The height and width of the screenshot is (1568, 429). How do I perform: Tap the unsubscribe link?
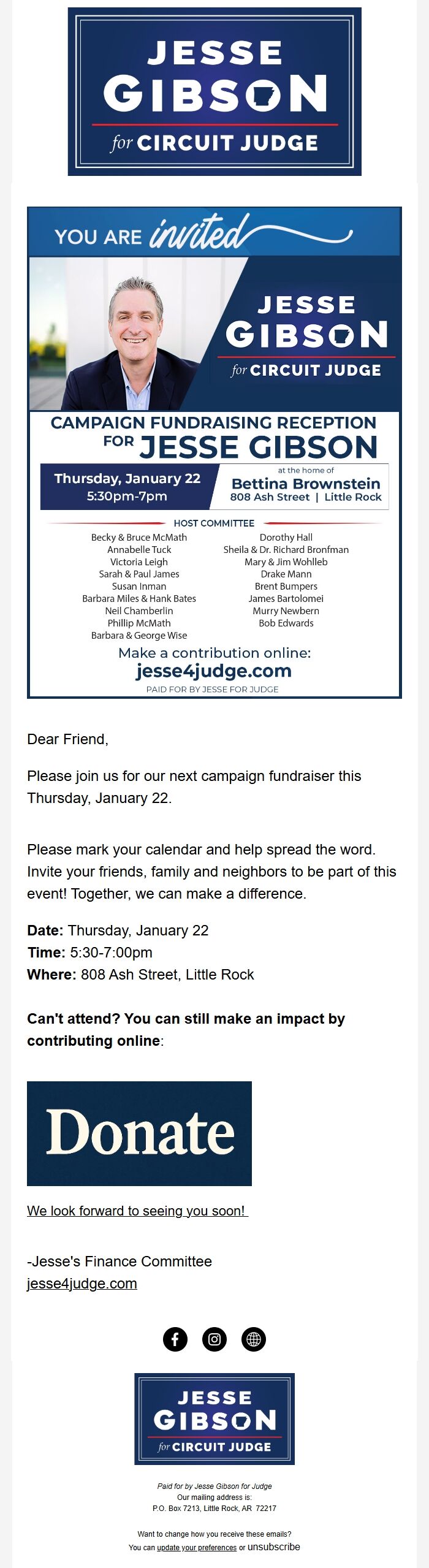[274, 1547]
